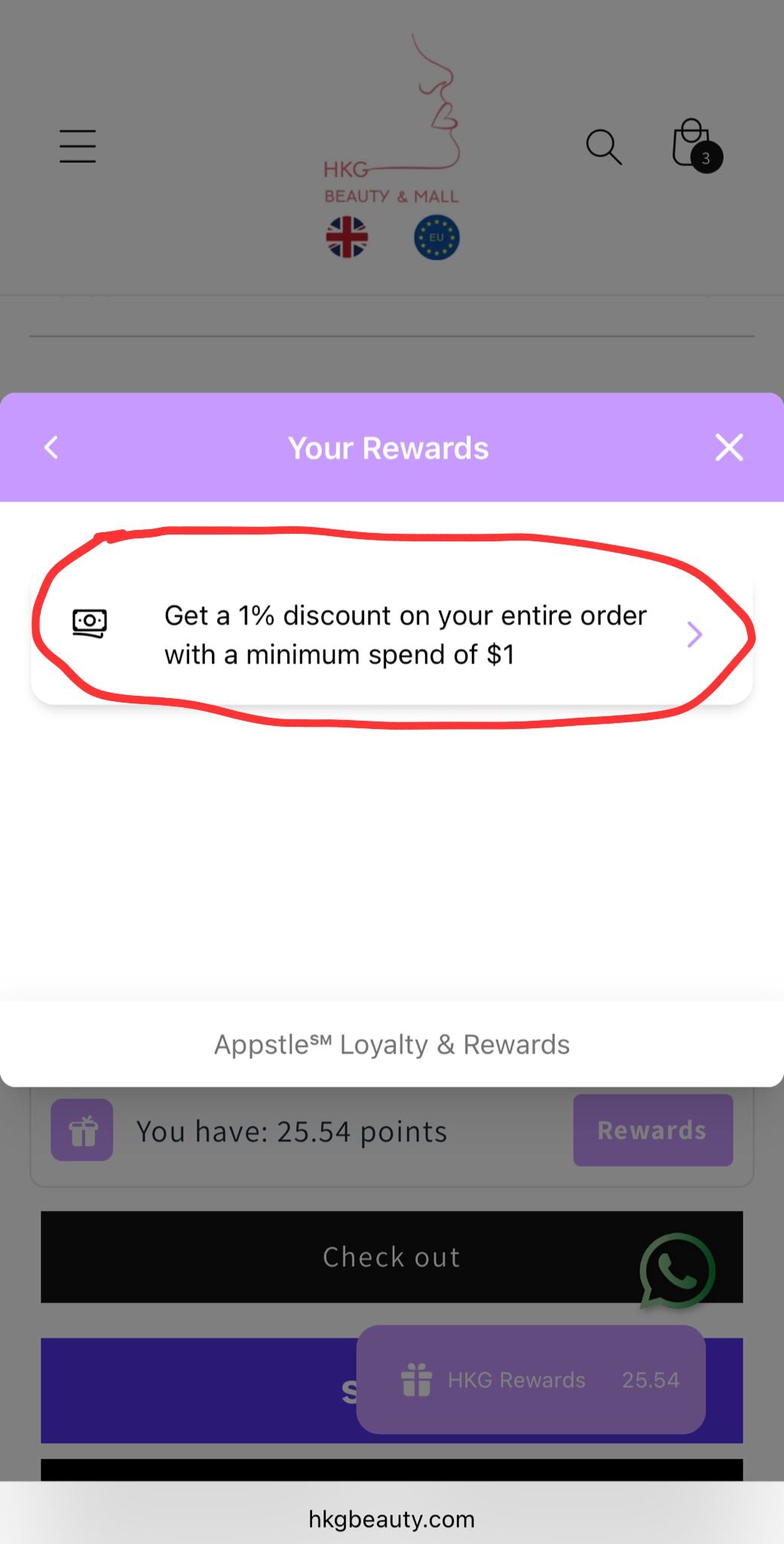Close the Your Rewards panel
Image resolution: width=784 pixels, height=1544 pixels.
728,448
